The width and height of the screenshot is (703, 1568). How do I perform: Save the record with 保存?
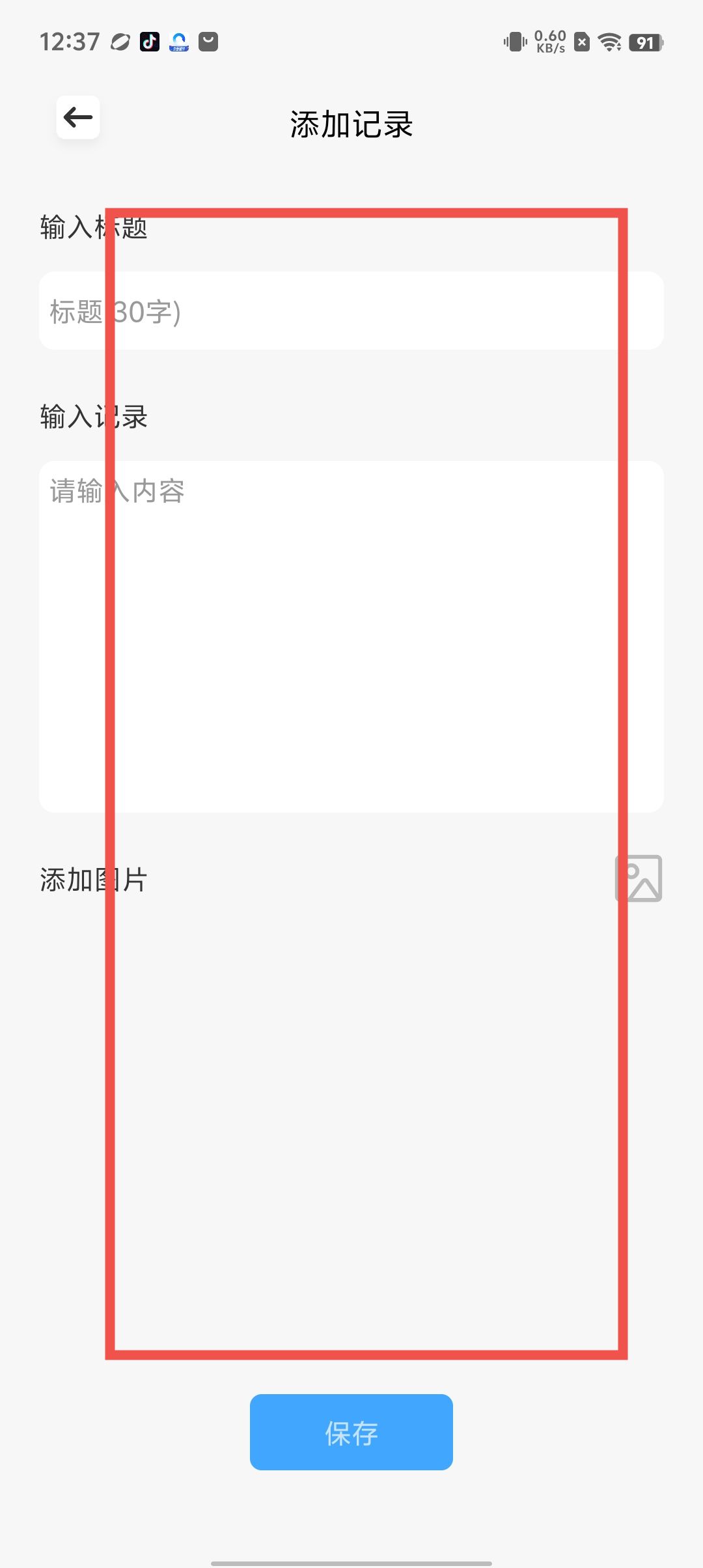click(x=351, y=1432)
